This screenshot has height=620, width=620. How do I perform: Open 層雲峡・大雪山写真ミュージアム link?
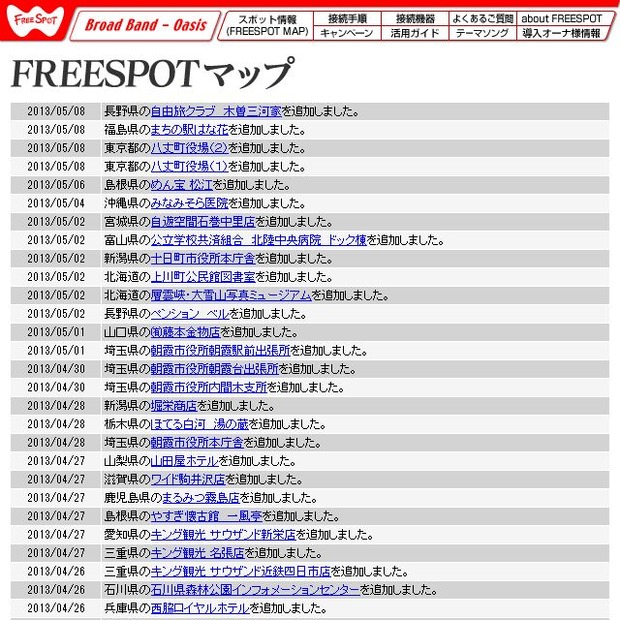pos(230,295)
